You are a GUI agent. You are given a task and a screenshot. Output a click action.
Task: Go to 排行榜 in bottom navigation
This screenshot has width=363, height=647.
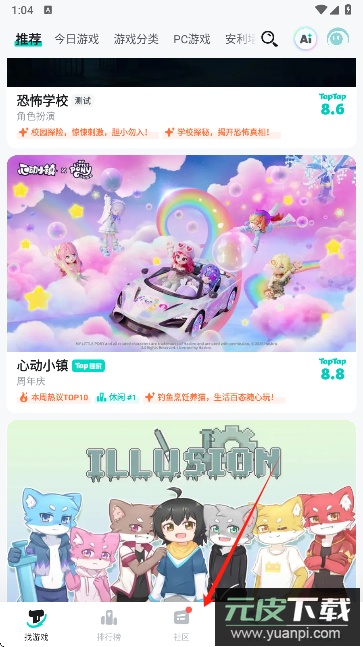tap(109, 626)
